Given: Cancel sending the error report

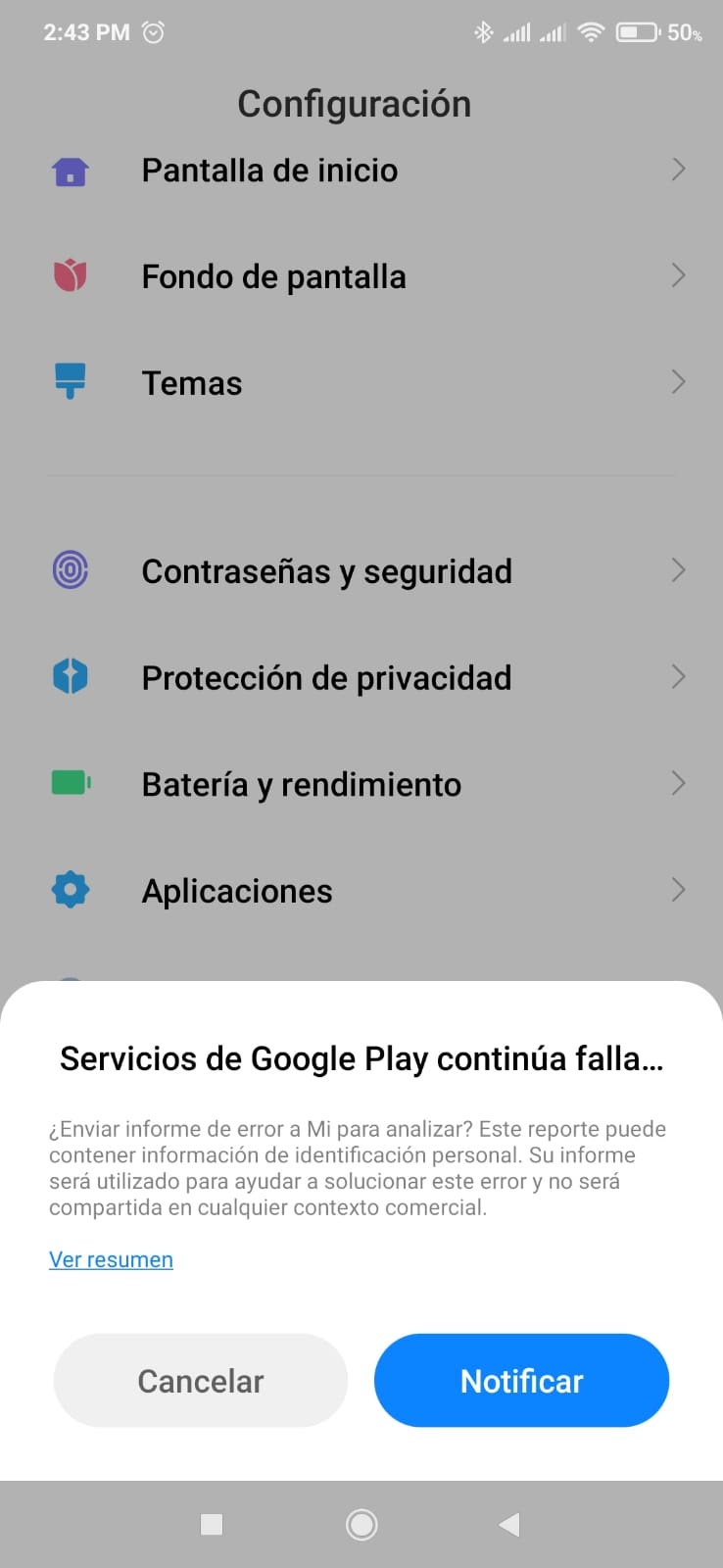Looking at the screenshot, I should (x=201, y=1380).
